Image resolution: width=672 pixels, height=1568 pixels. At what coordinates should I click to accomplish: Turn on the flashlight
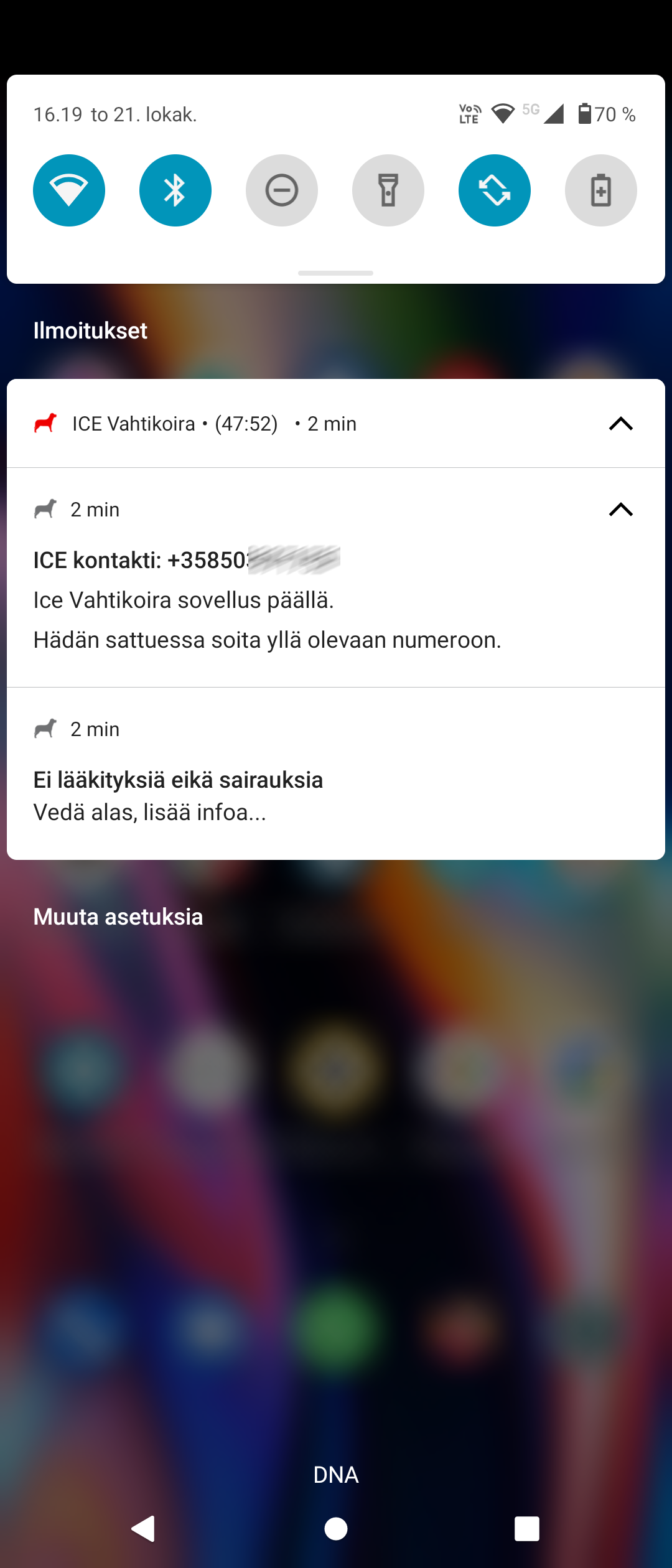click(388, 190)
